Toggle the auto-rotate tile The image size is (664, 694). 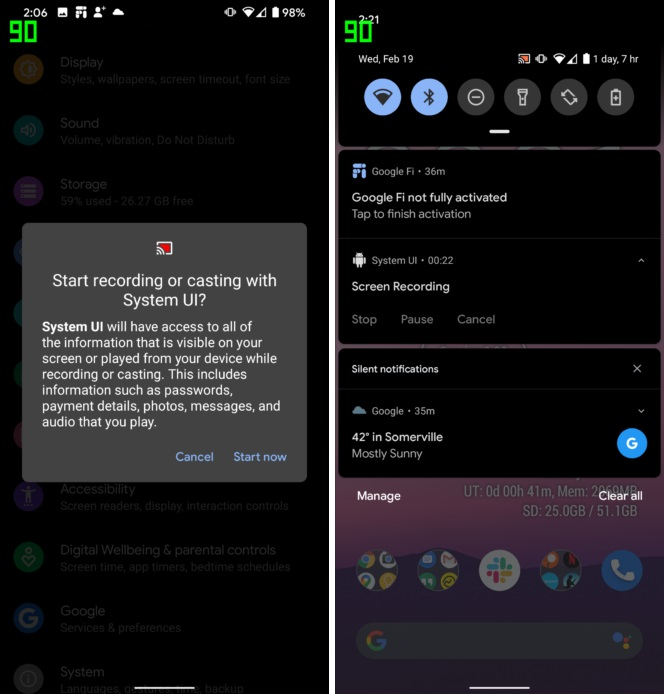tap(569, 97)
